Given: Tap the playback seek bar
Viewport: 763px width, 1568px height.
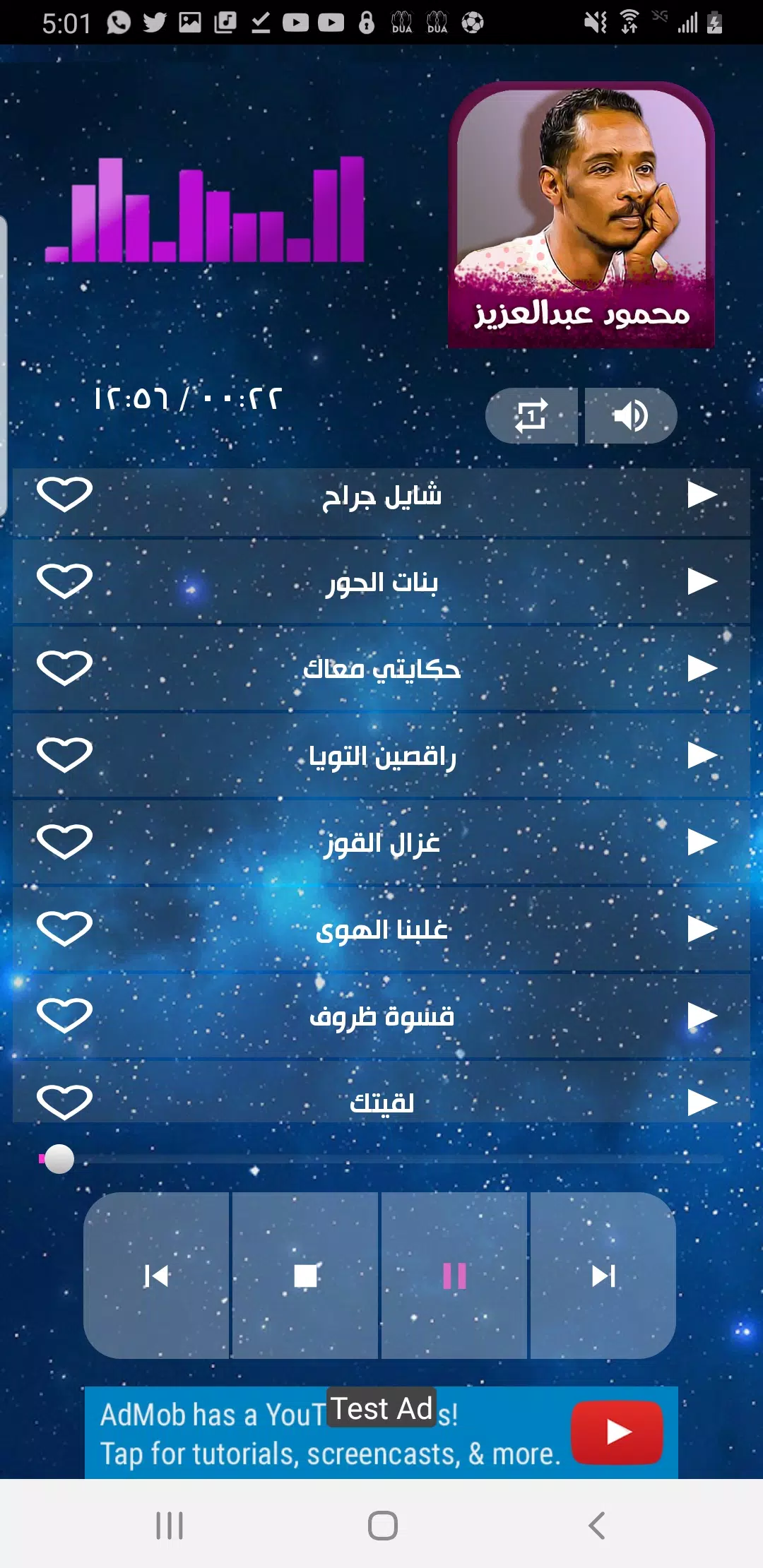Looking at the screenshot, I should [x=381, y=1159].
